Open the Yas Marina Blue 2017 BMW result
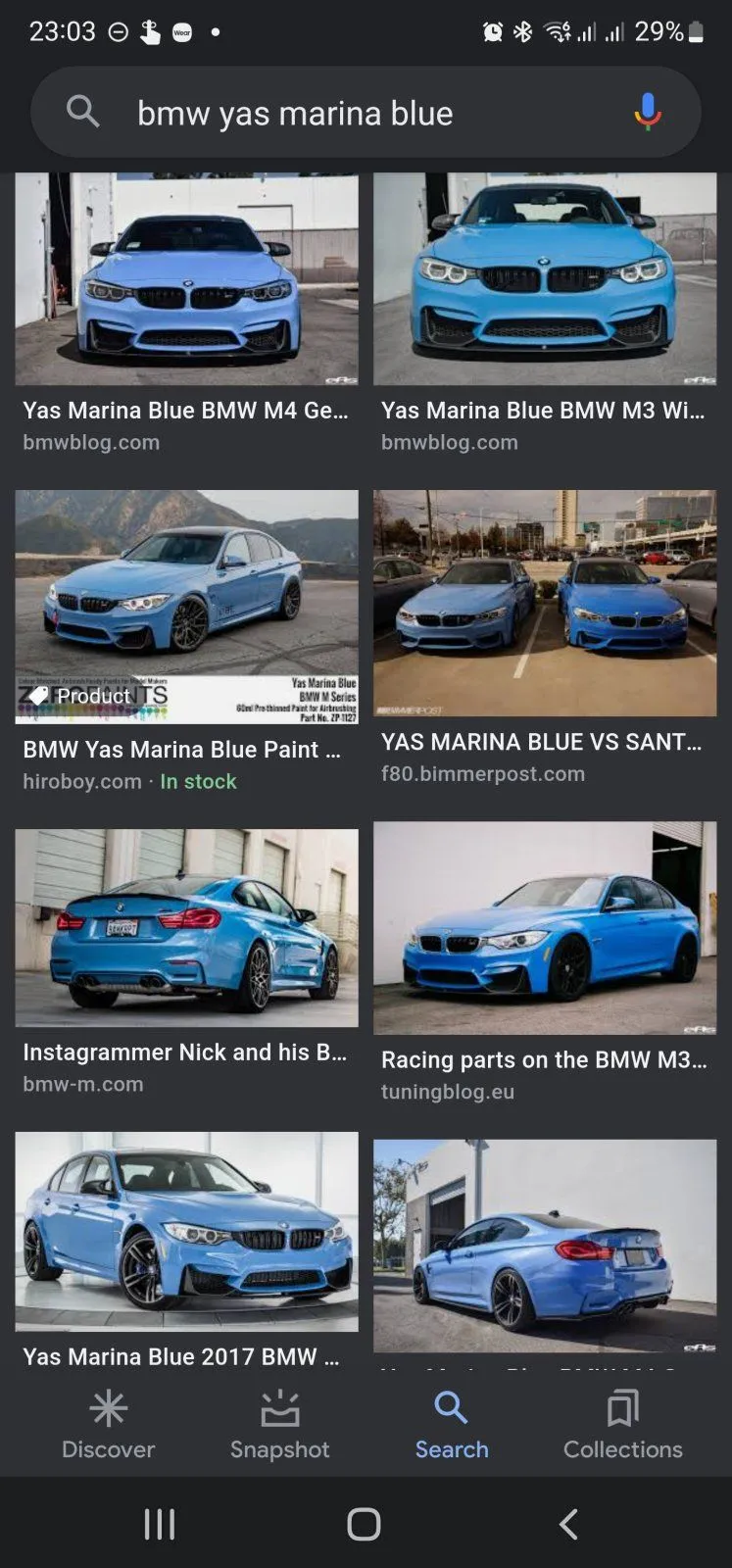 (186, 1231)
